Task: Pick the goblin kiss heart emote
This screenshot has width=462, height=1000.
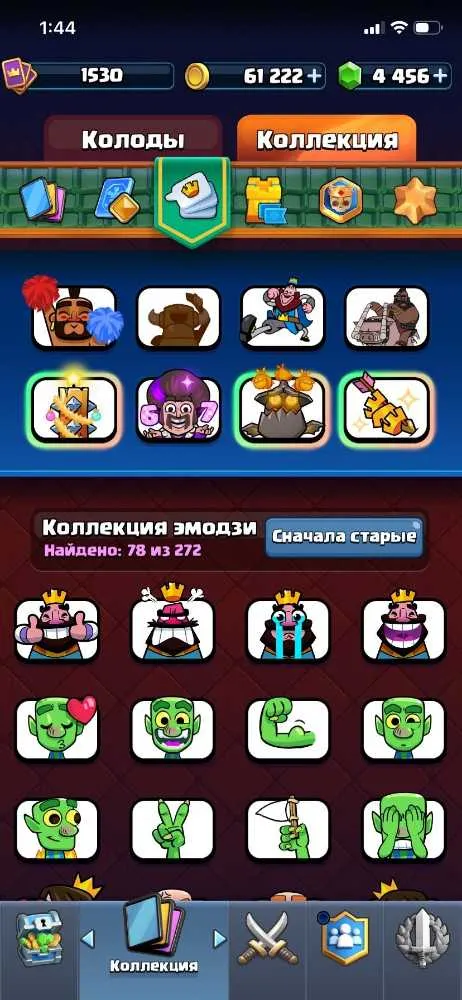Action: pyautogui.click(x=57, y=730)
